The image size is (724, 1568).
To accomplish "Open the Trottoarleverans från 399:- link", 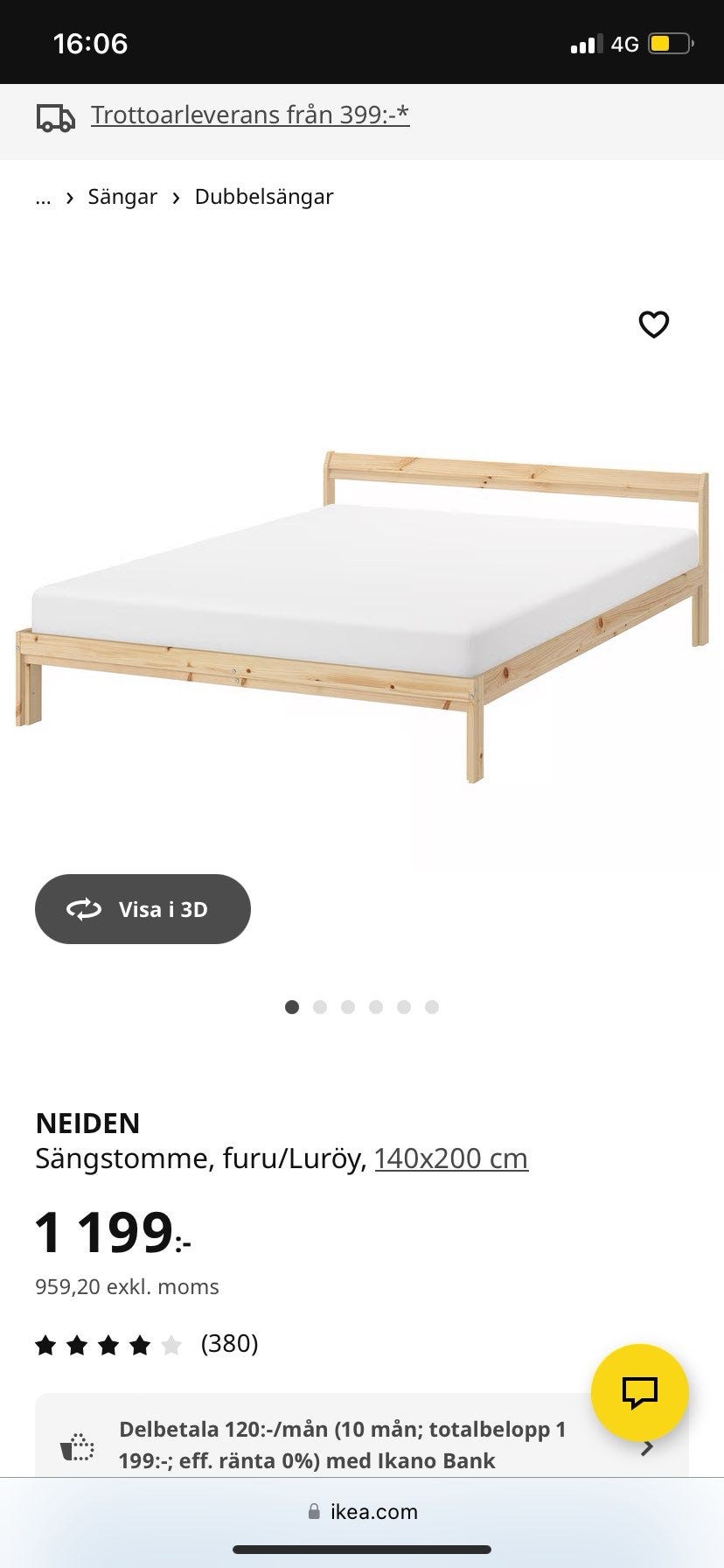I will (x=250, y=115).
